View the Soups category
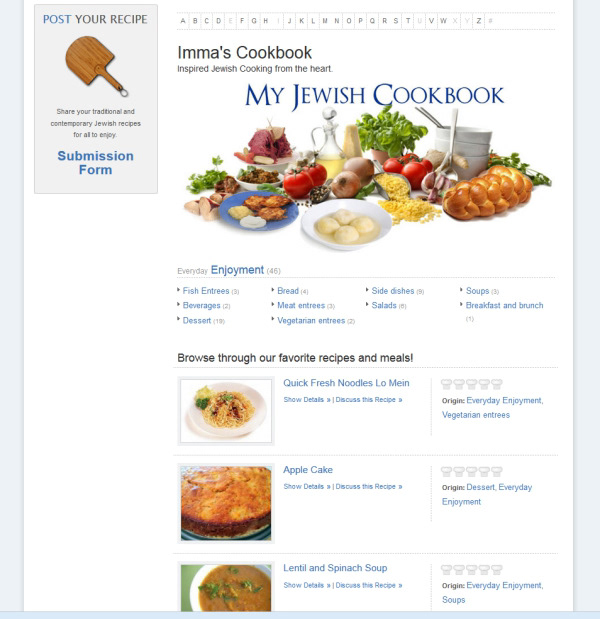Screen dimensions: 600x619 [477, 291]
